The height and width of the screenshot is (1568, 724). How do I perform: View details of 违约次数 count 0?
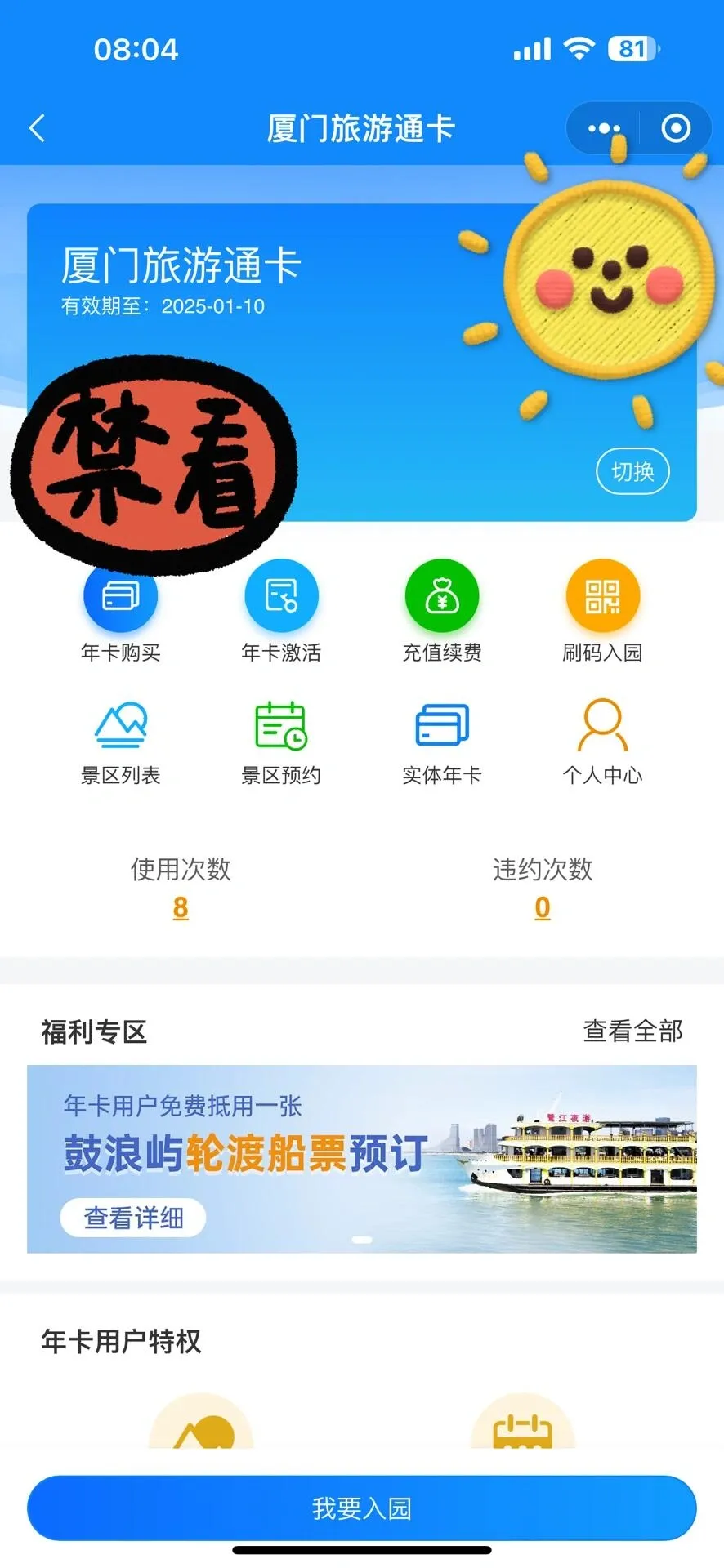click(543, 907)
